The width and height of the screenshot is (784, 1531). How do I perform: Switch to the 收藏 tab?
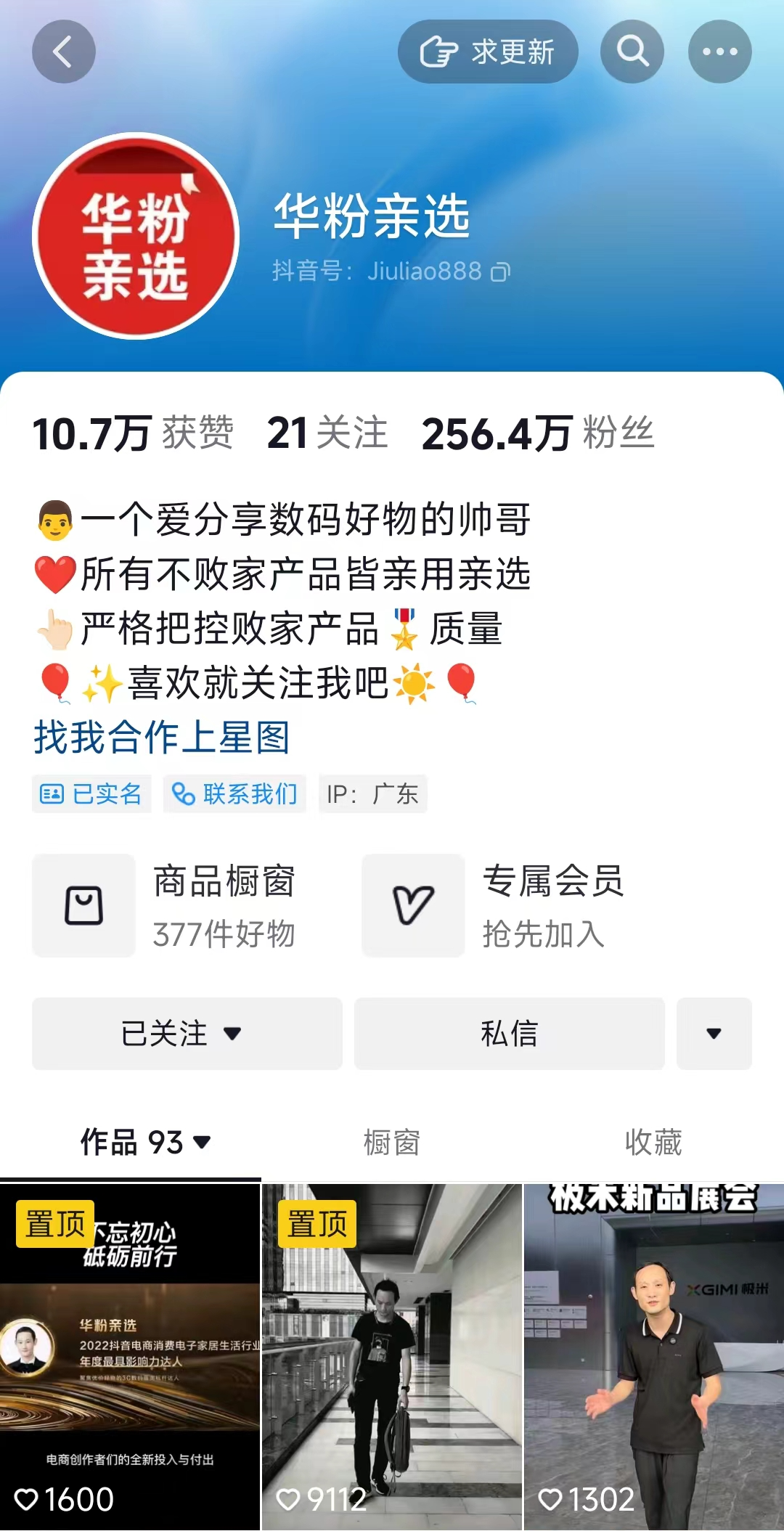[x=653, y=1143]
